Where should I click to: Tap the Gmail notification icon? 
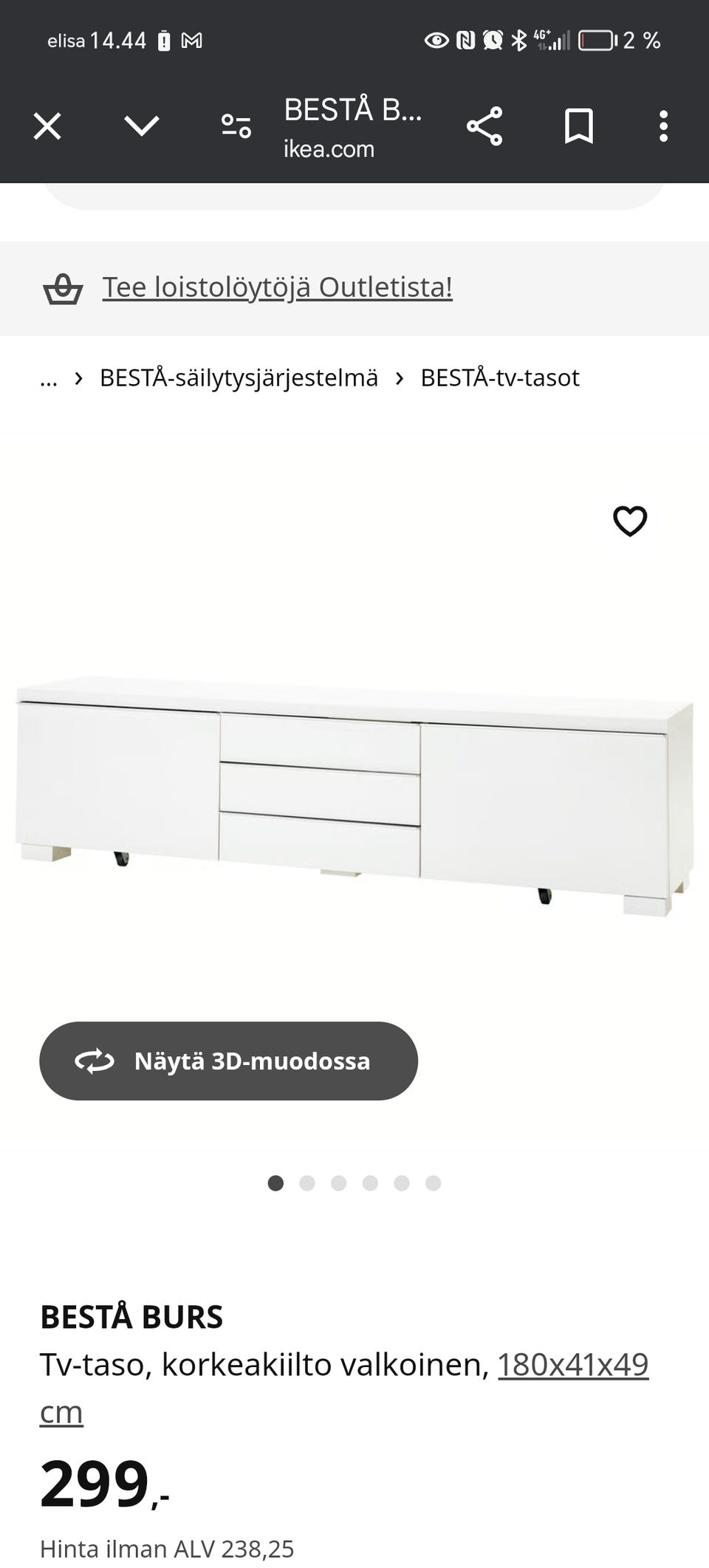tap(194, 41)
